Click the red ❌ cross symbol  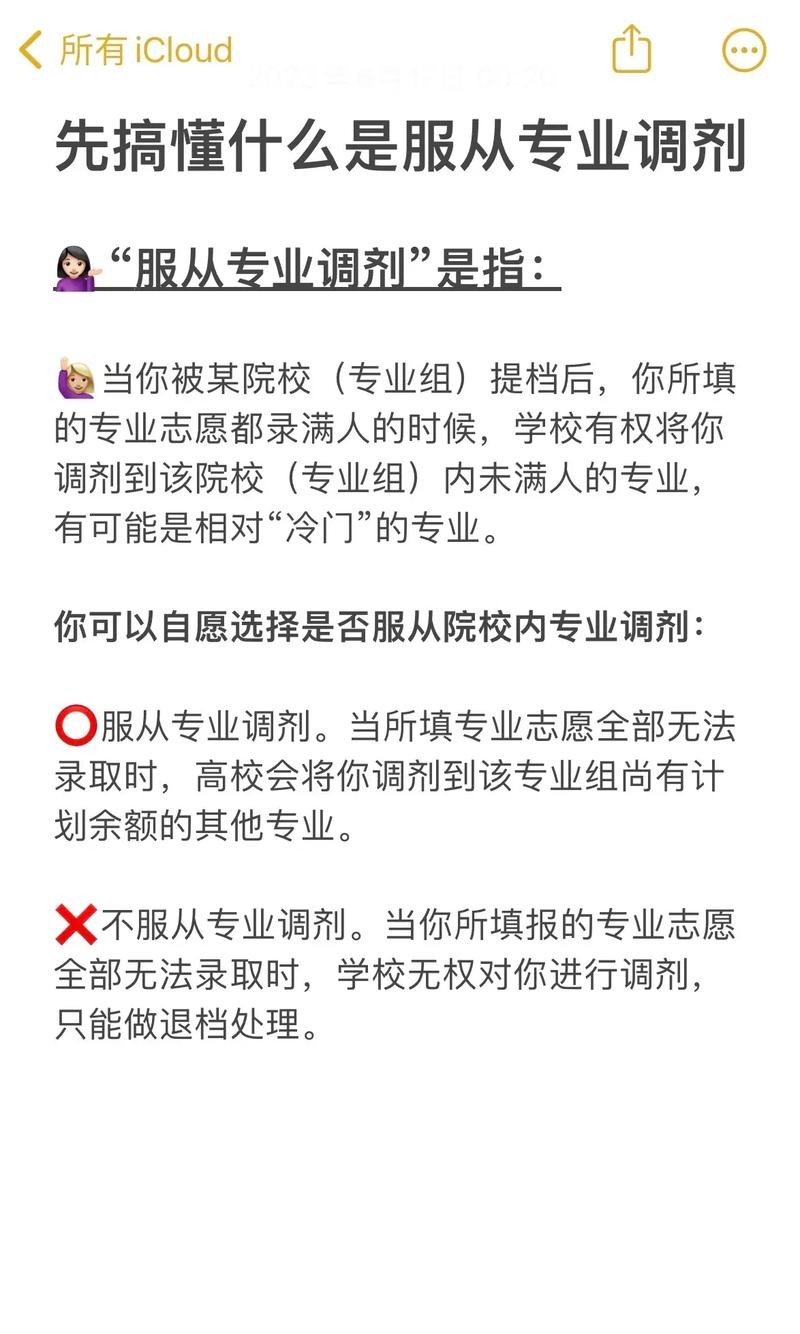coord(73,927)
